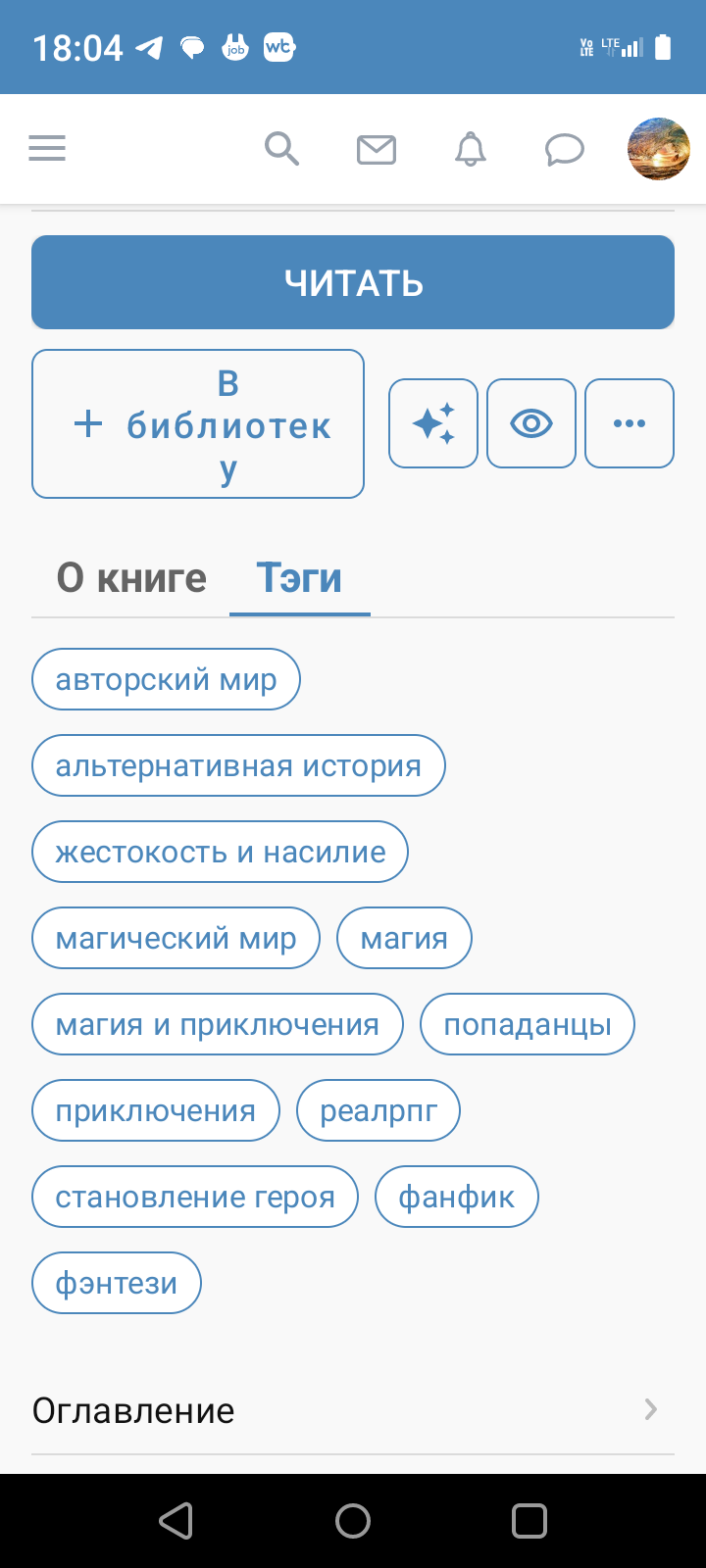Tap the sparkle stars button
The image size is (706, 1568).
click(x=433, y=423)
